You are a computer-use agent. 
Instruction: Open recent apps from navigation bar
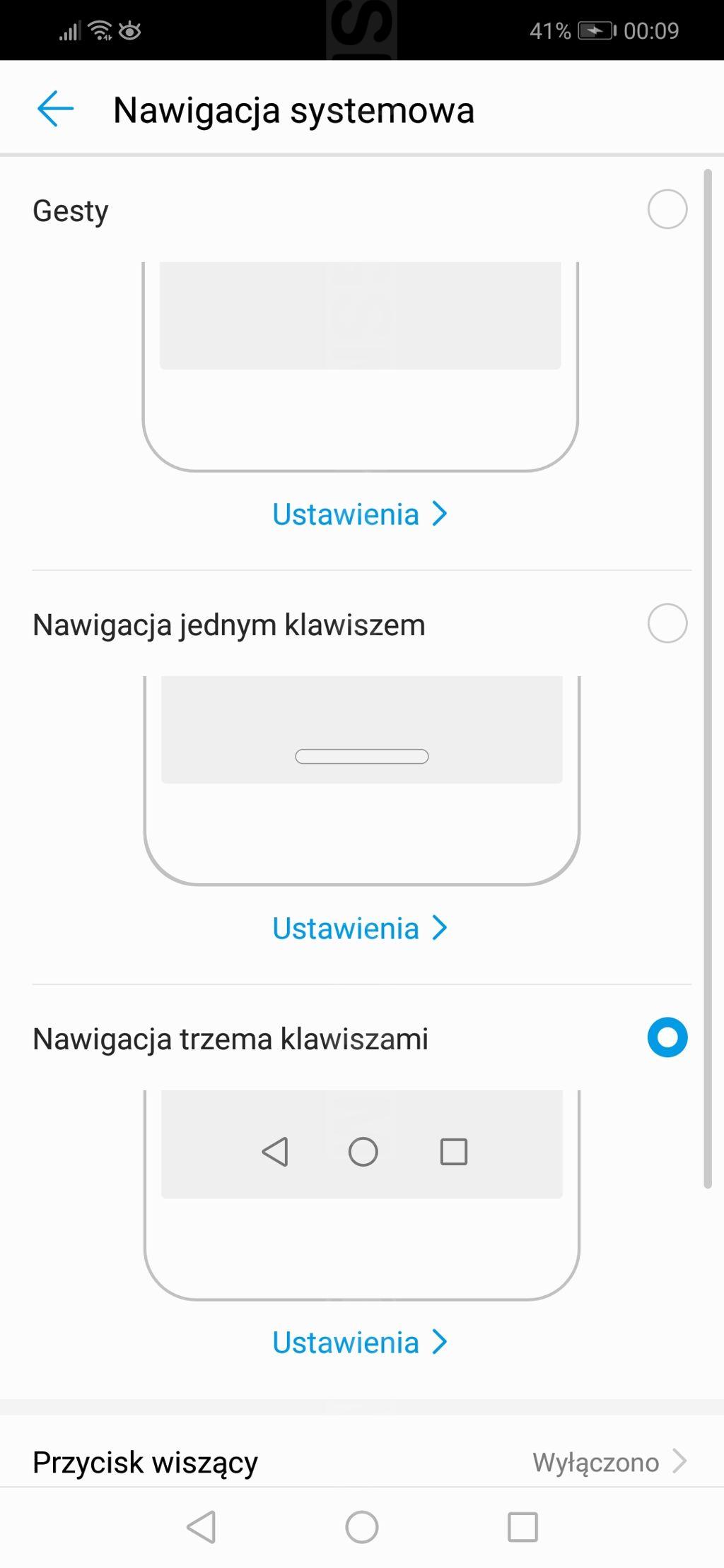[522, 1527]
